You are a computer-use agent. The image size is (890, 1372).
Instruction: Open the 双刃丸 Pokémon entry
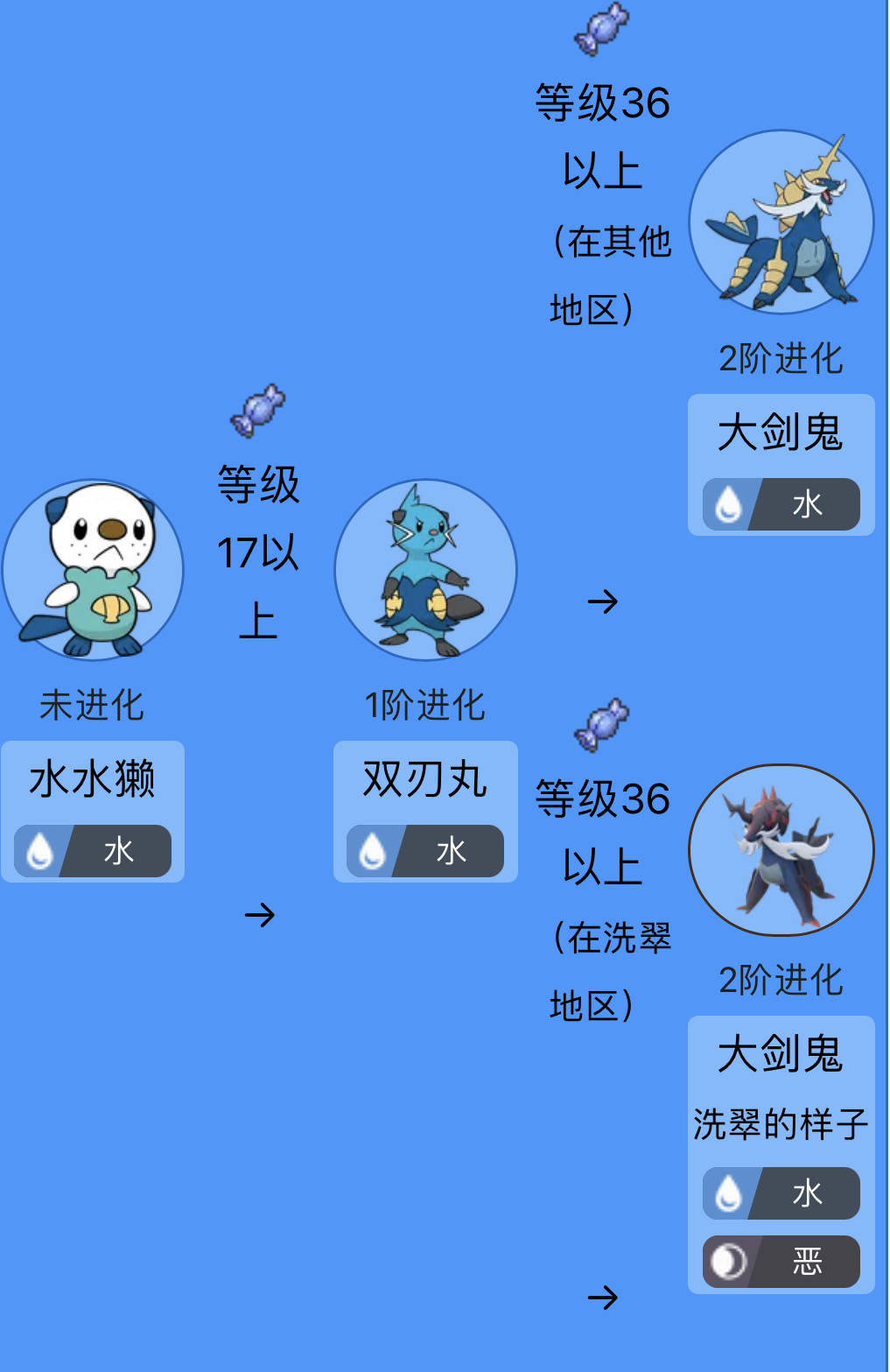tap(425, 570)
